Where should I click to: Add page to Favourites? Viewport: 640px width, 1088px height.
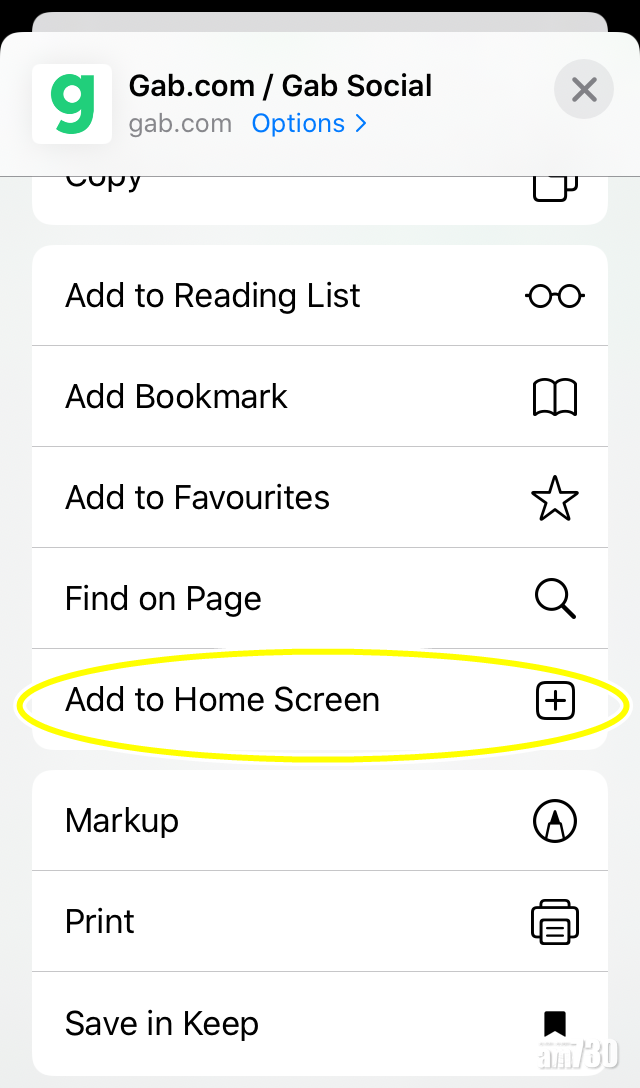(320, 498)
